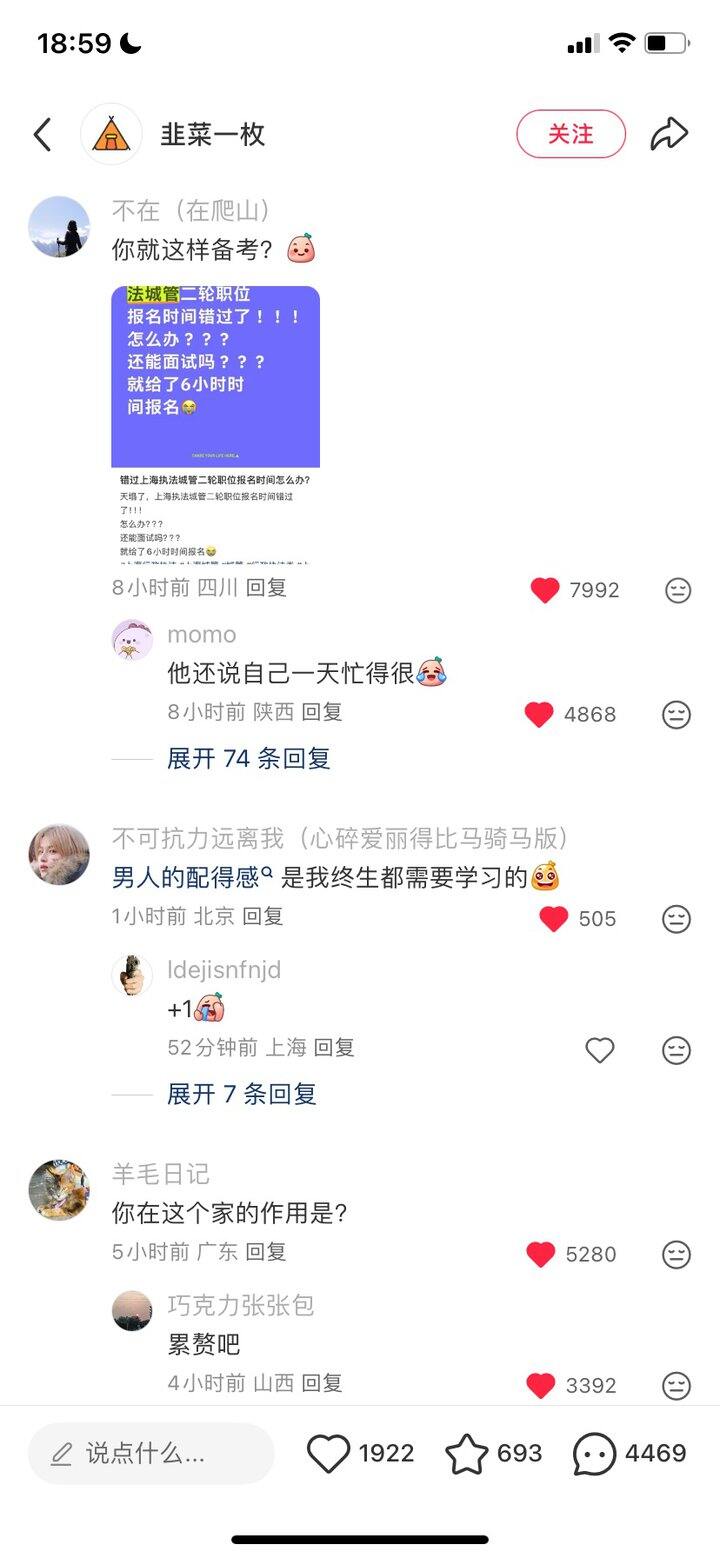Like the comment with 505 likes
Viewport: 720px width, 1558px height.
553,918
